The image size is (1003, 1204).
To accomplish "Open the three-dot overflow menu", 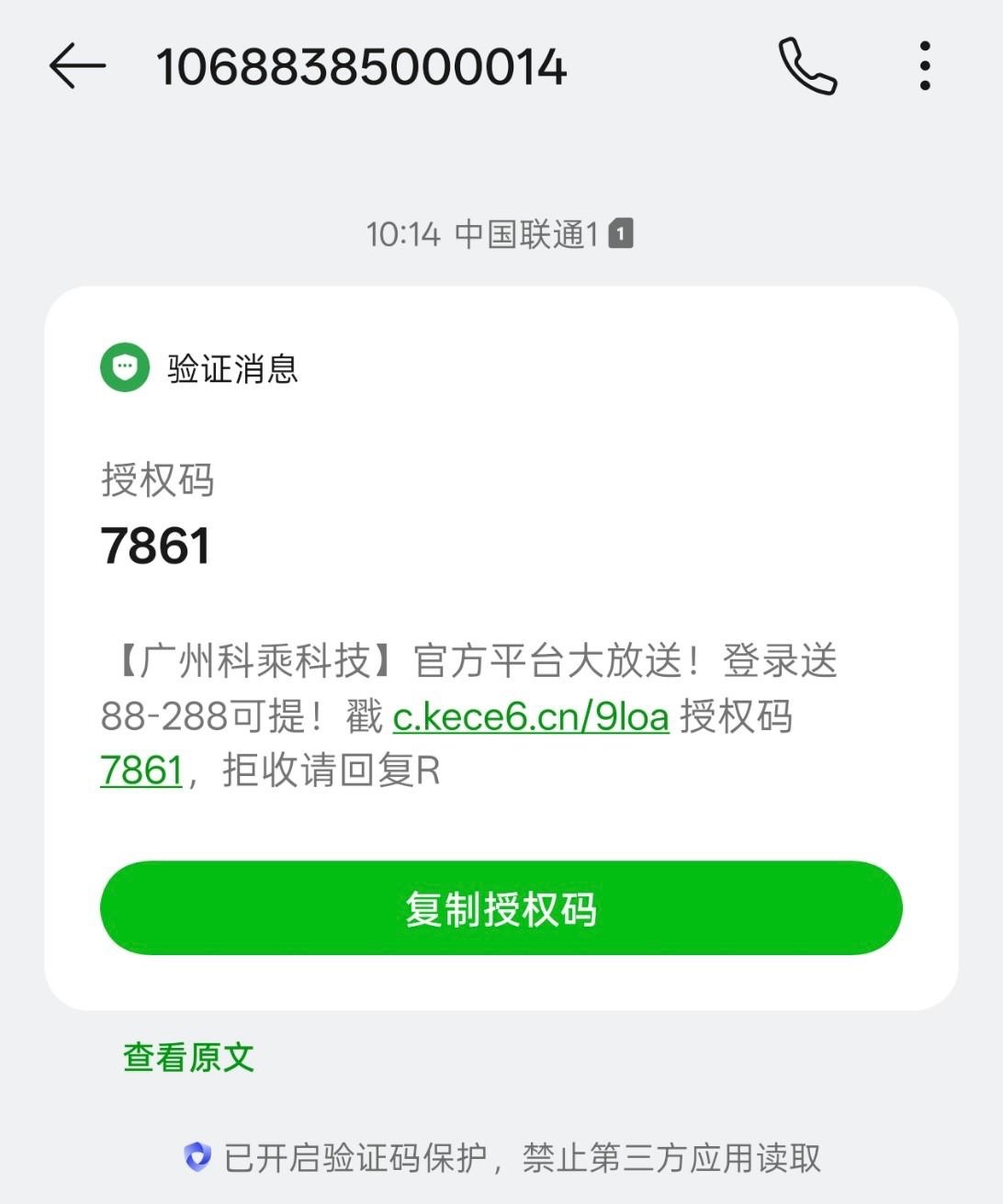I will coord(924,66).
